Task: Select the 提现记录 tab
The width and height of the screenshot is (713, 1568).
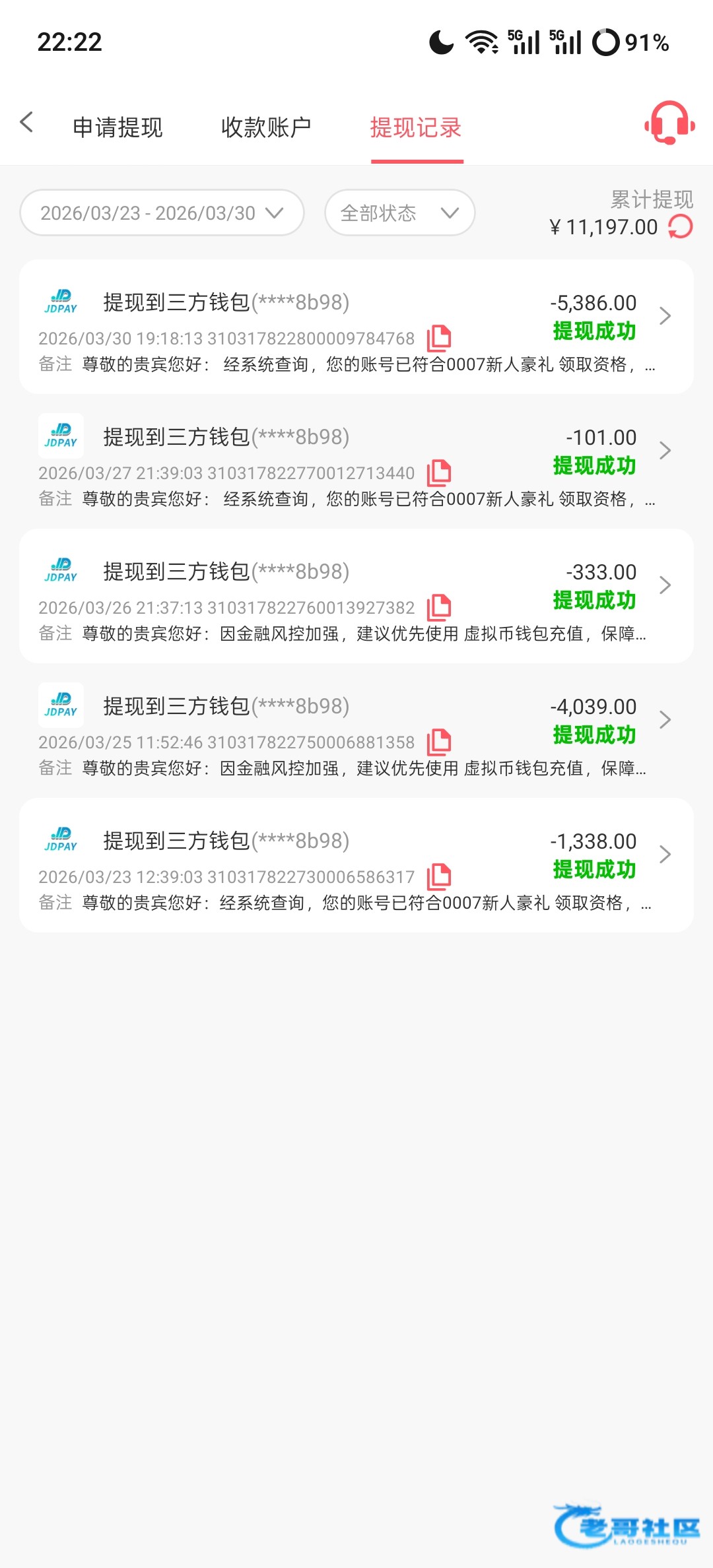Action: point(416,127)
